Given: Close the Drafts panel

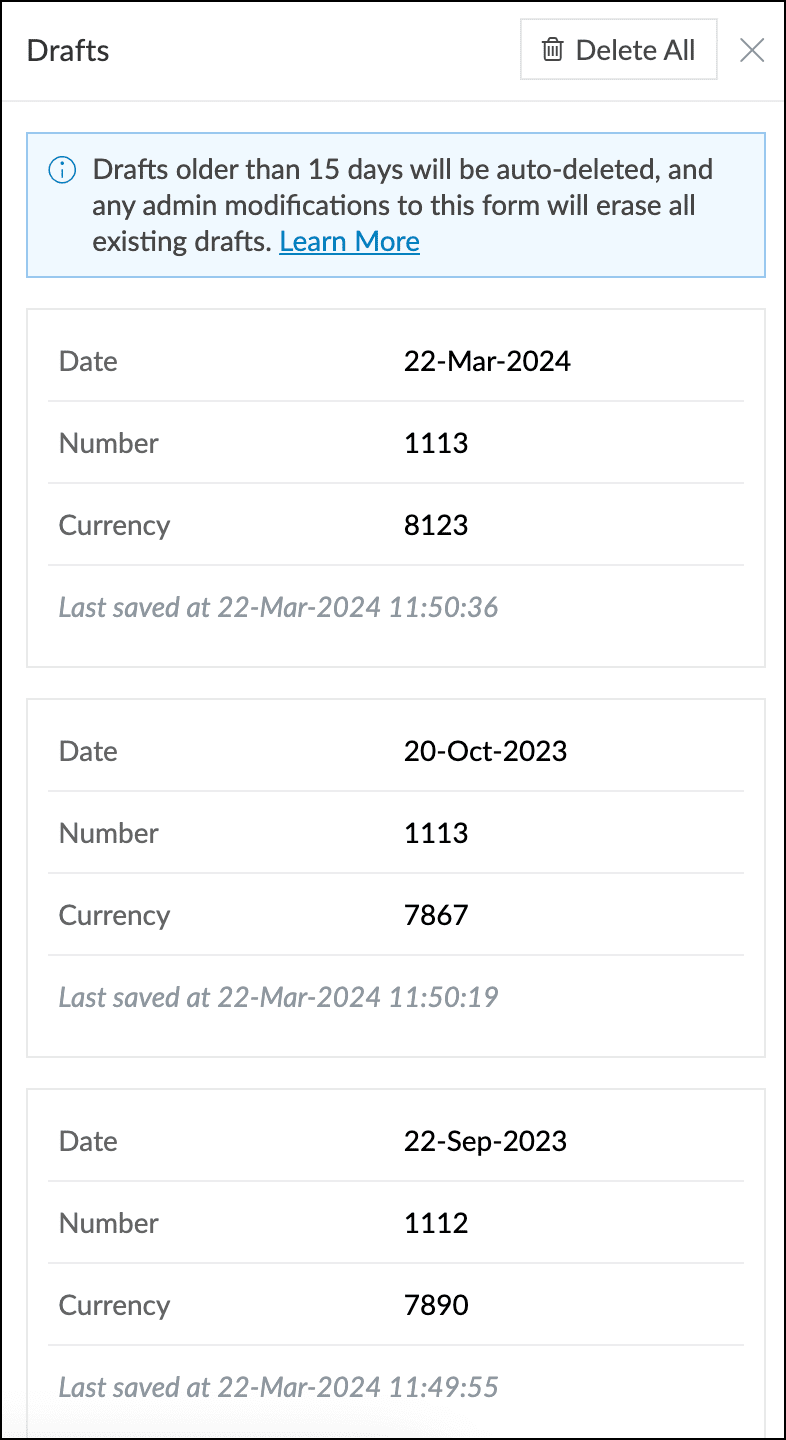Looking at the screenshot, I should 752,50.
